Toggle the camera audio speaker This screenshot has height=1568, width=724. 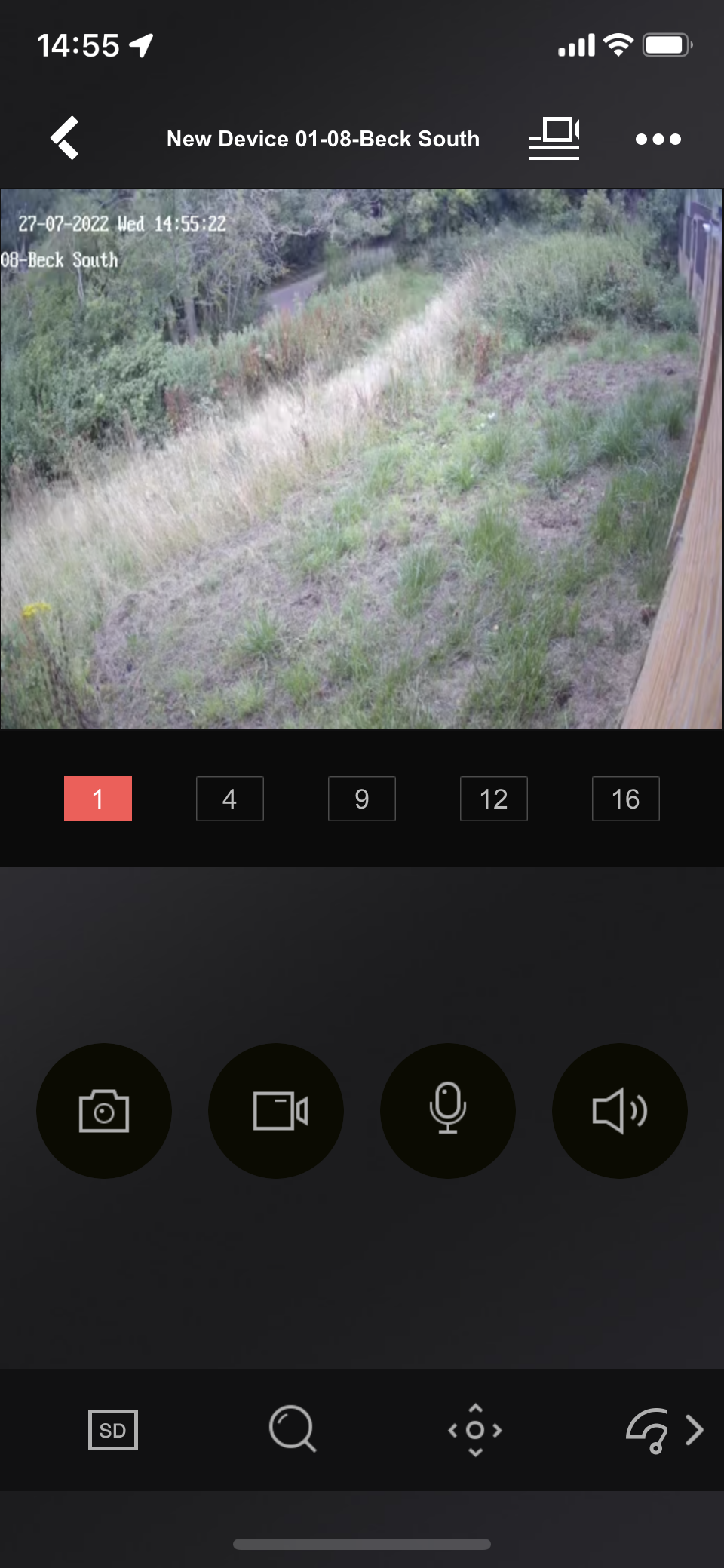pyautogui.click(x=620, y=1111)
